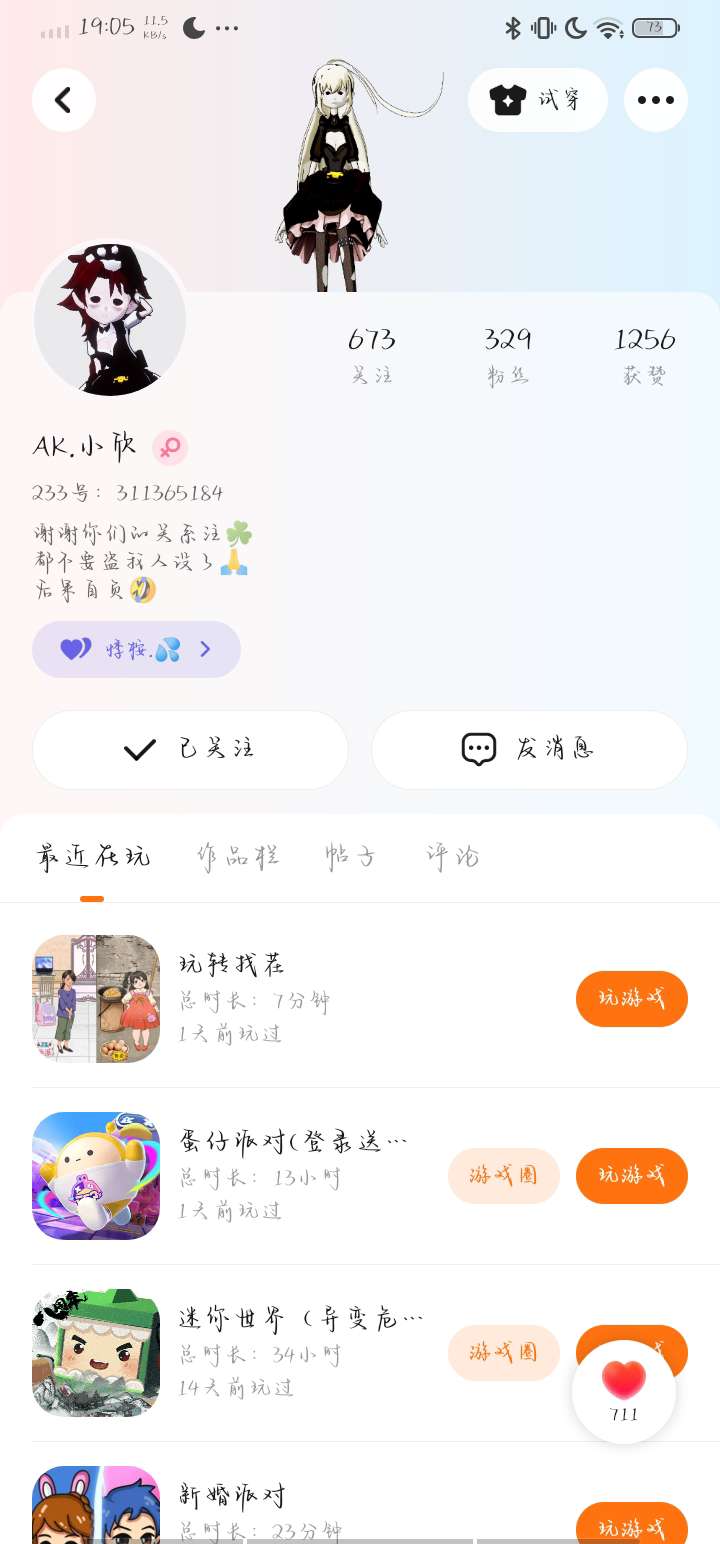Viewport: 720px width, 1544px height.
Task: Open the three-dot overflow menu
Action: (655, 100)
